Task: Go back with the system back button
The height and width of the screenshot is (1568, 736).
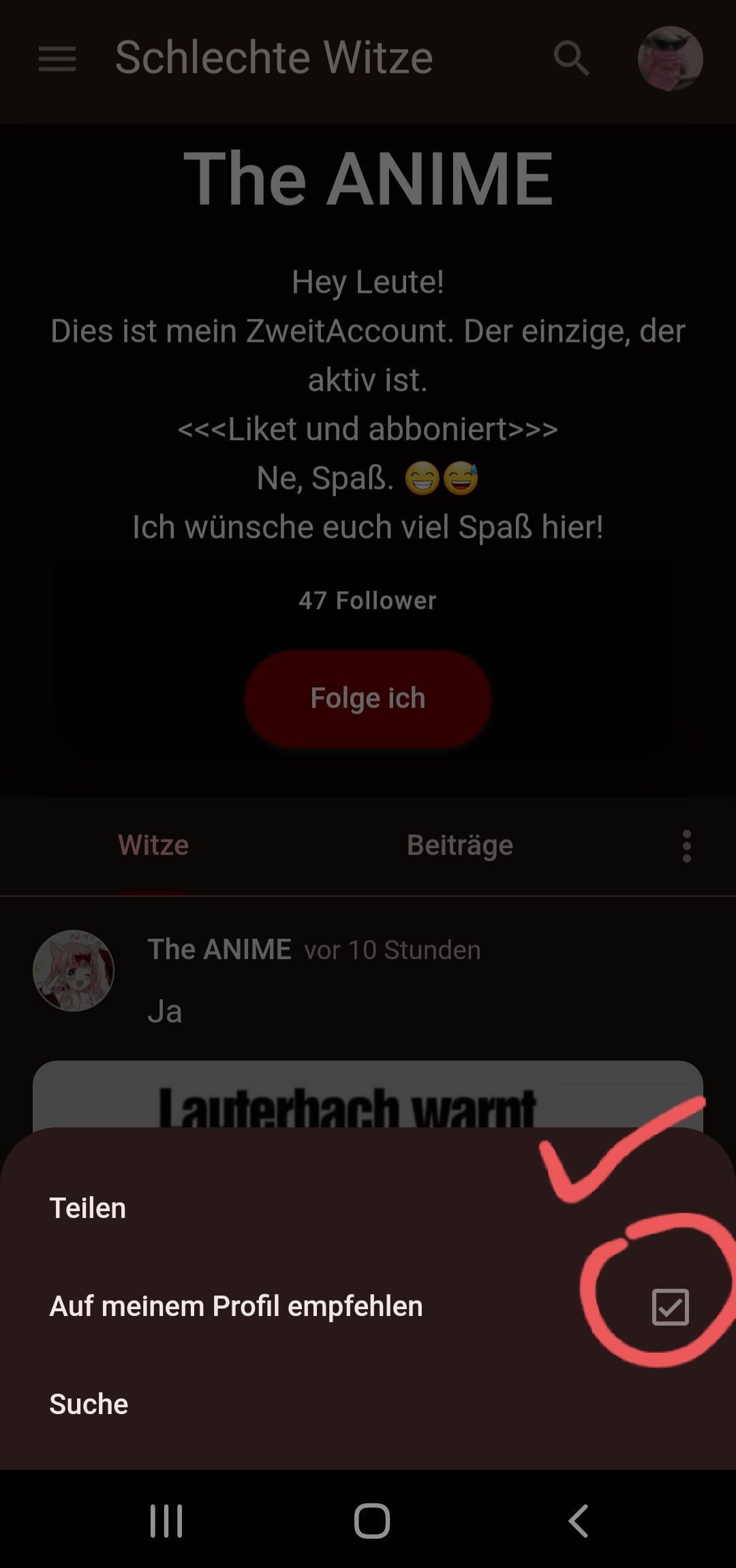Action: coord(578,1520)
